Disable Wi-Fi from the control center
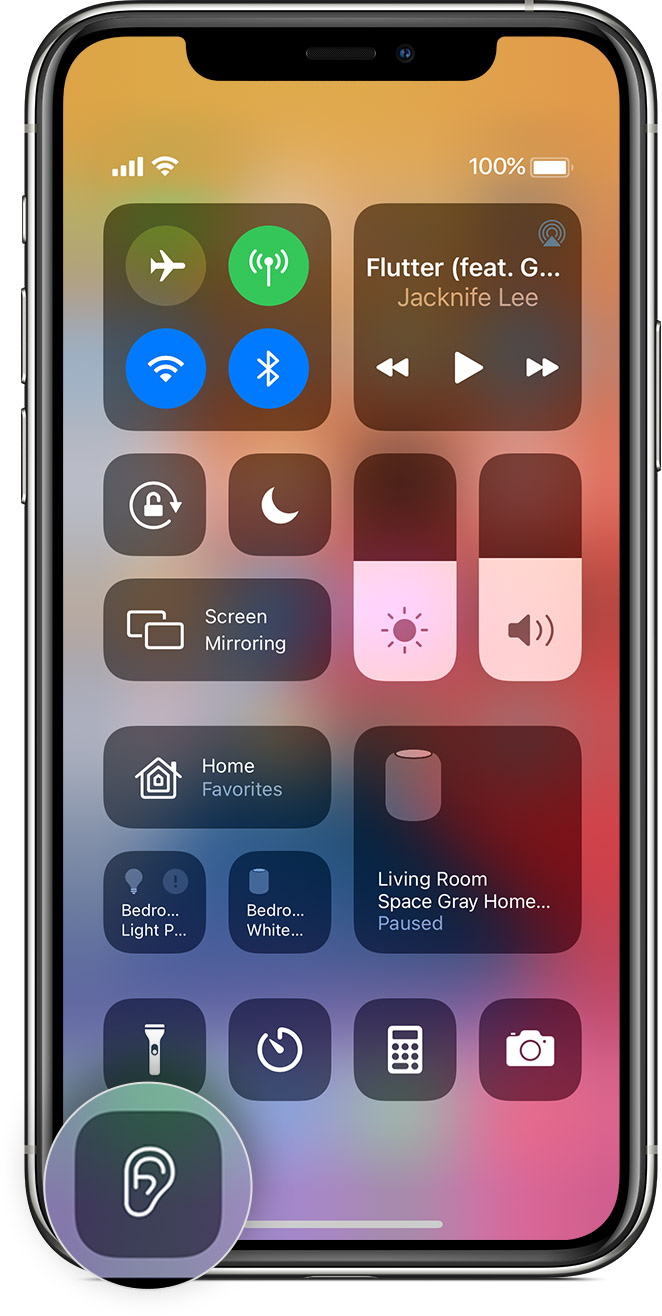The height and width of the screenshot is (1316, 662). click(166, 369)
